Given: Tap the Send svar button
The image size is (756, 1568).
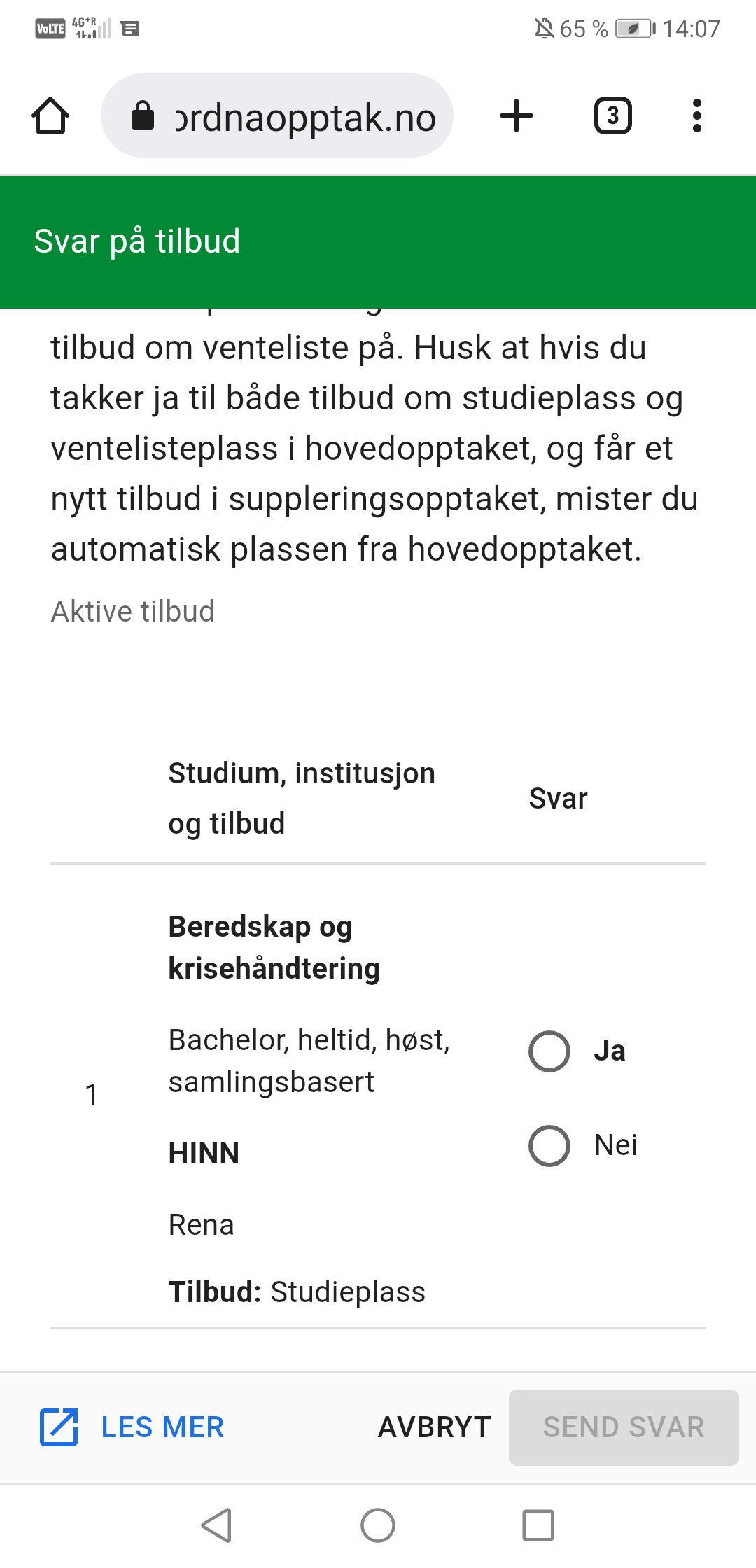Looking at the screenshot, I should 624,1427.
